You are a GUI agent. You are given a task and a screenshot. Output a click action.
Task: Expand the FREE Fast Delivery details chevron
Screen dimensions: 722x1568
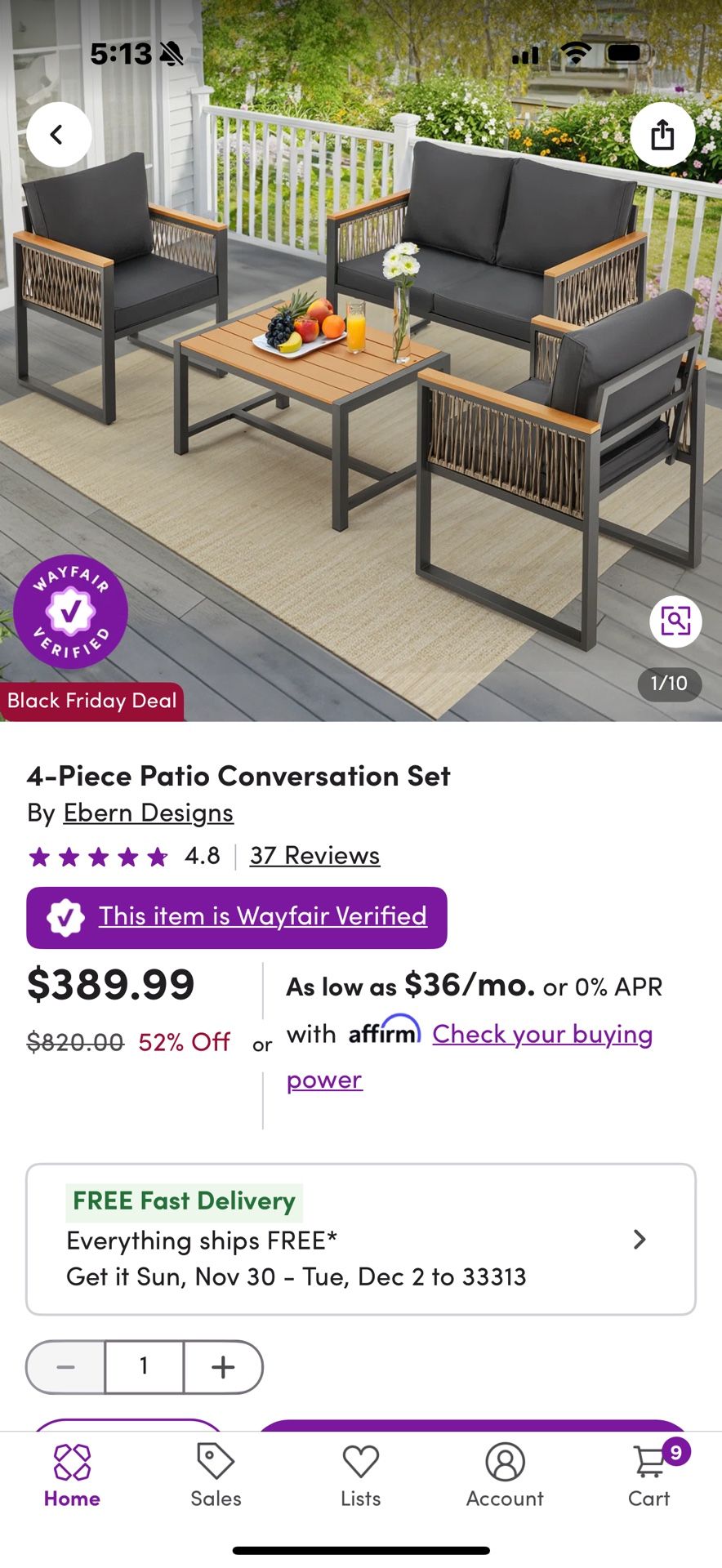coord(640,1241)
